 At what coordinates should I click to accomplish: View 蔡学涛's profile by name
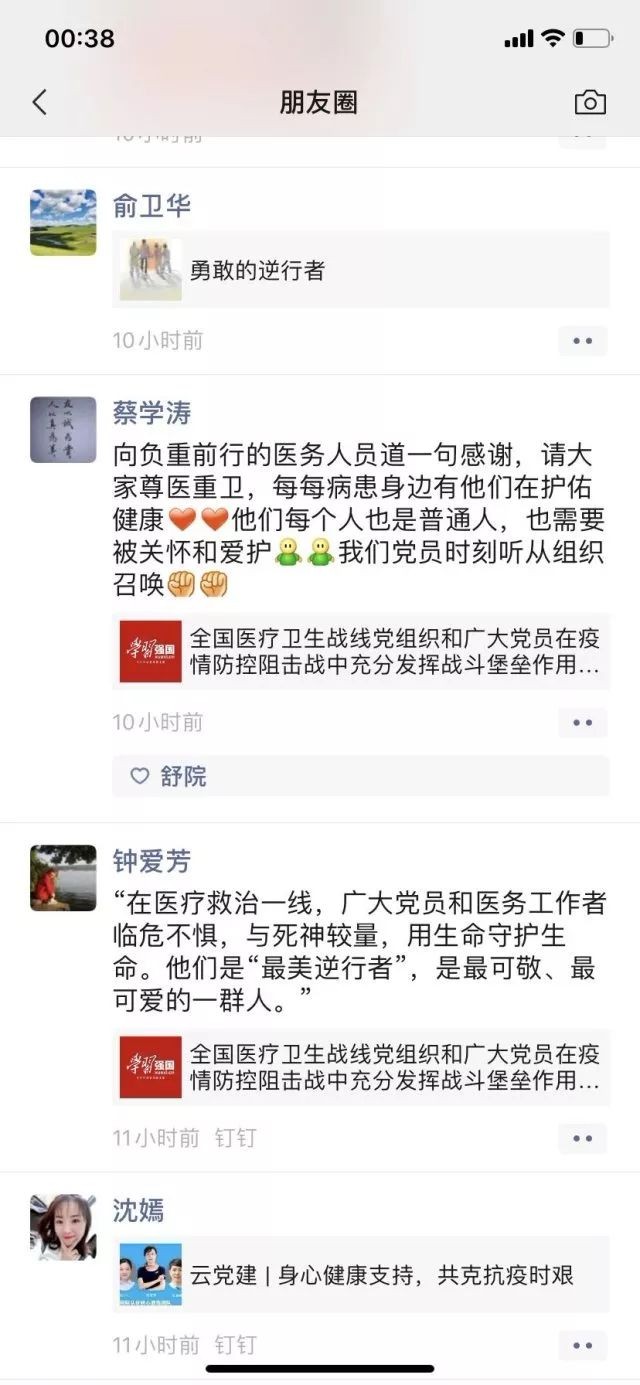152,413
